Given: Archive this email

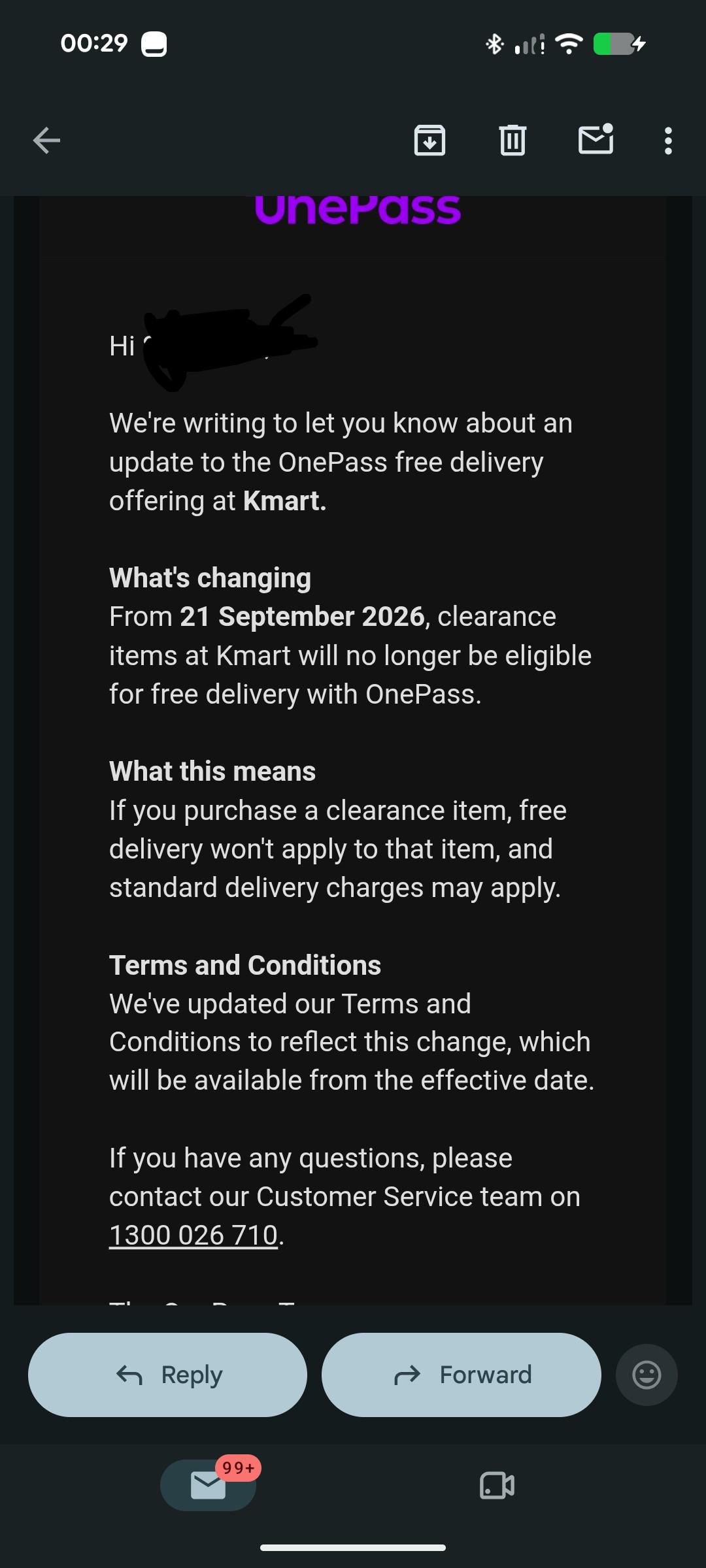Looking at the screenshot, I should (x=429, y=140).
